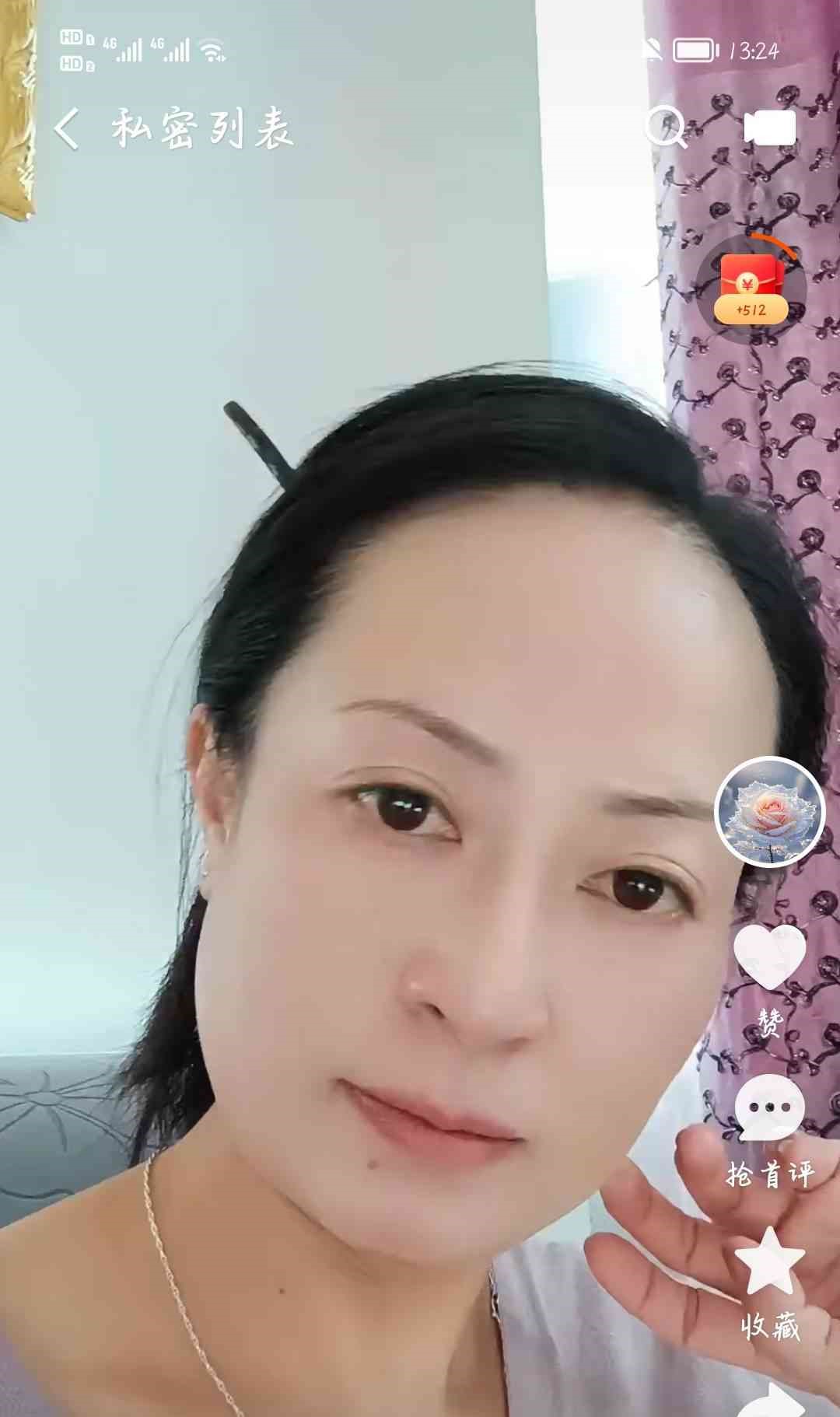Open comments via 抢首评
Screen dimensions: 840x1417
(x=769, y=1110)
